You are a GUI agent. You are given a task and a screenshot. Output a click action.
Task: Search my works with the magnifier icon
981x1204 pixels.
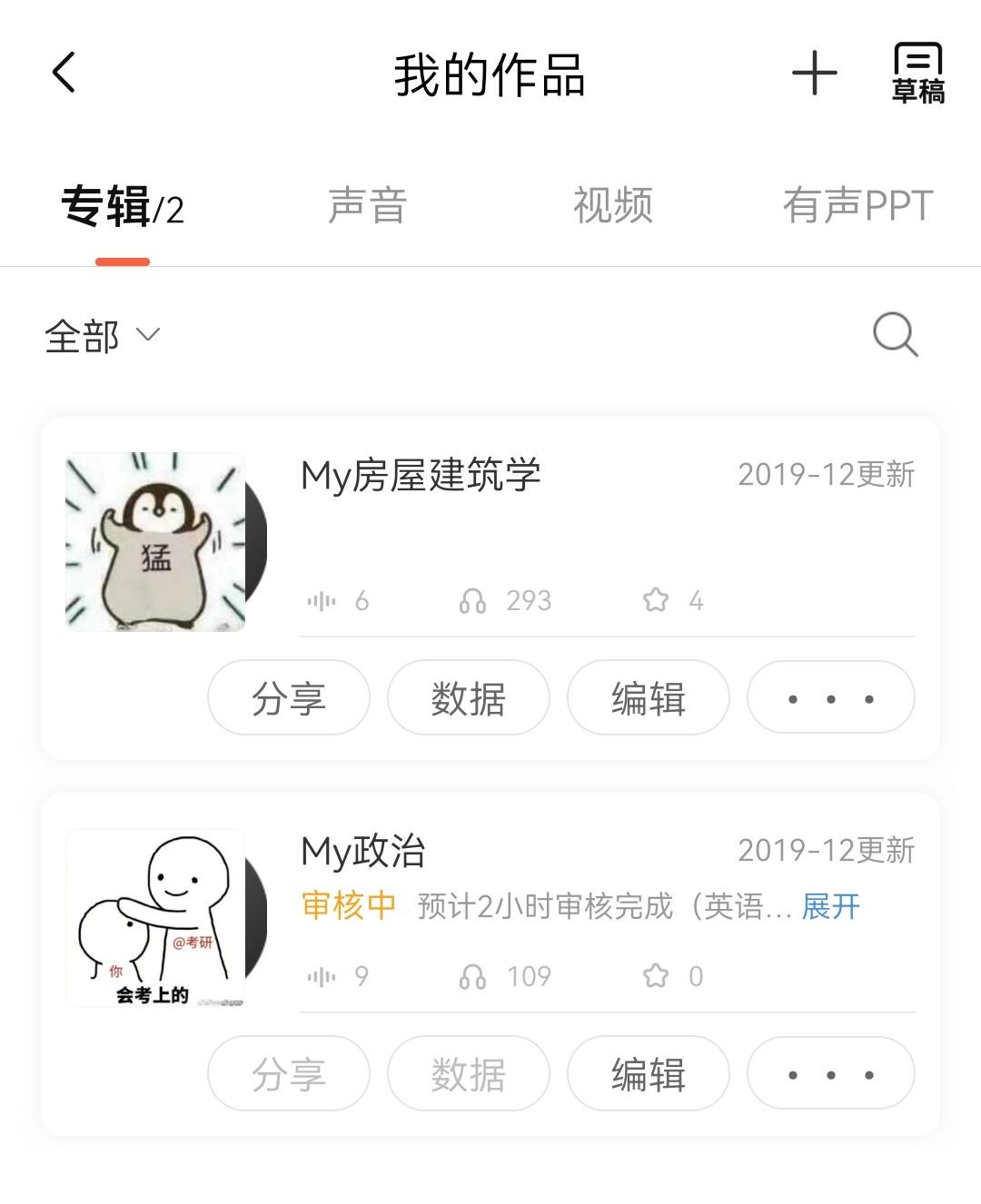[895, 335]
